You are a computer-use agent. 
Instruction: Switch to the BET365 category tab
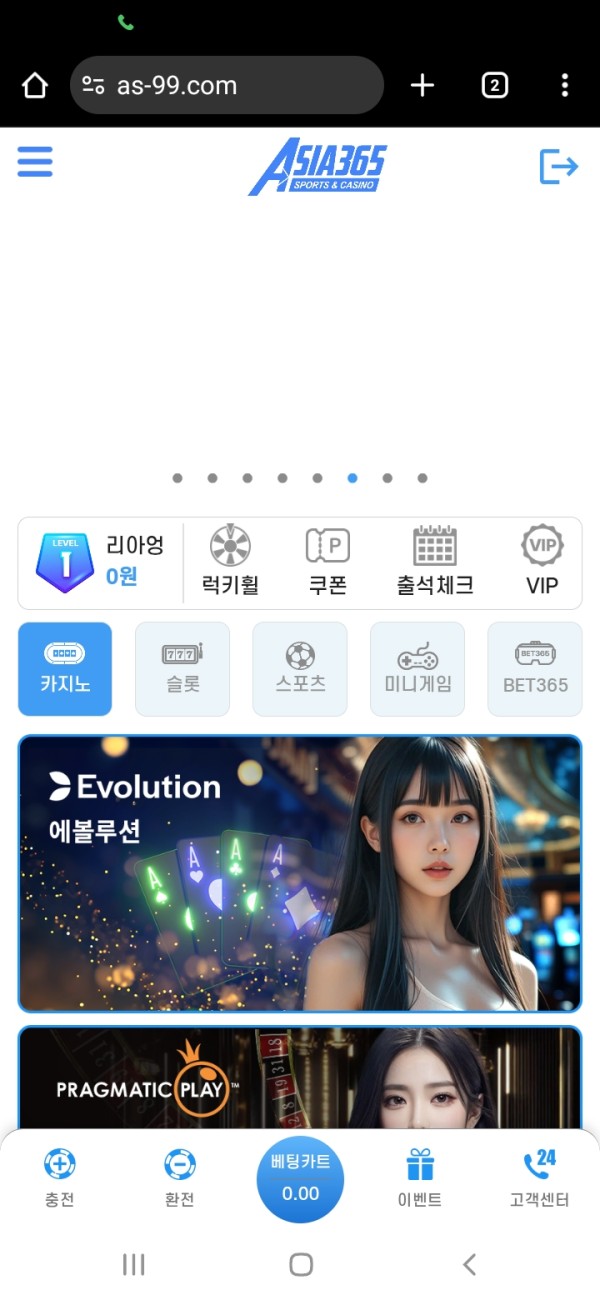coord(535,669)
